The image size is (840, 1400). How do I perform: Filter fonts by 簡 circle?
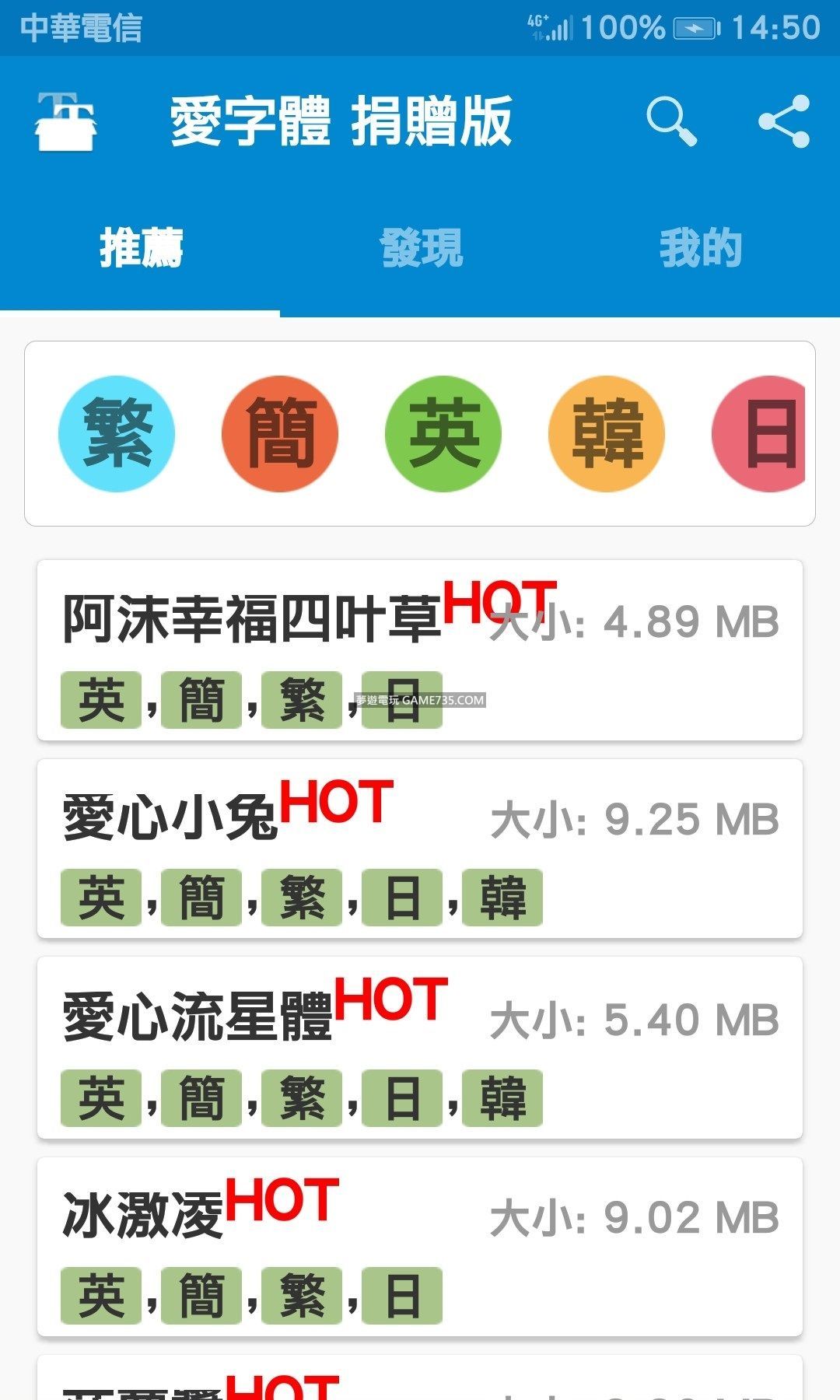click(280, 434)
